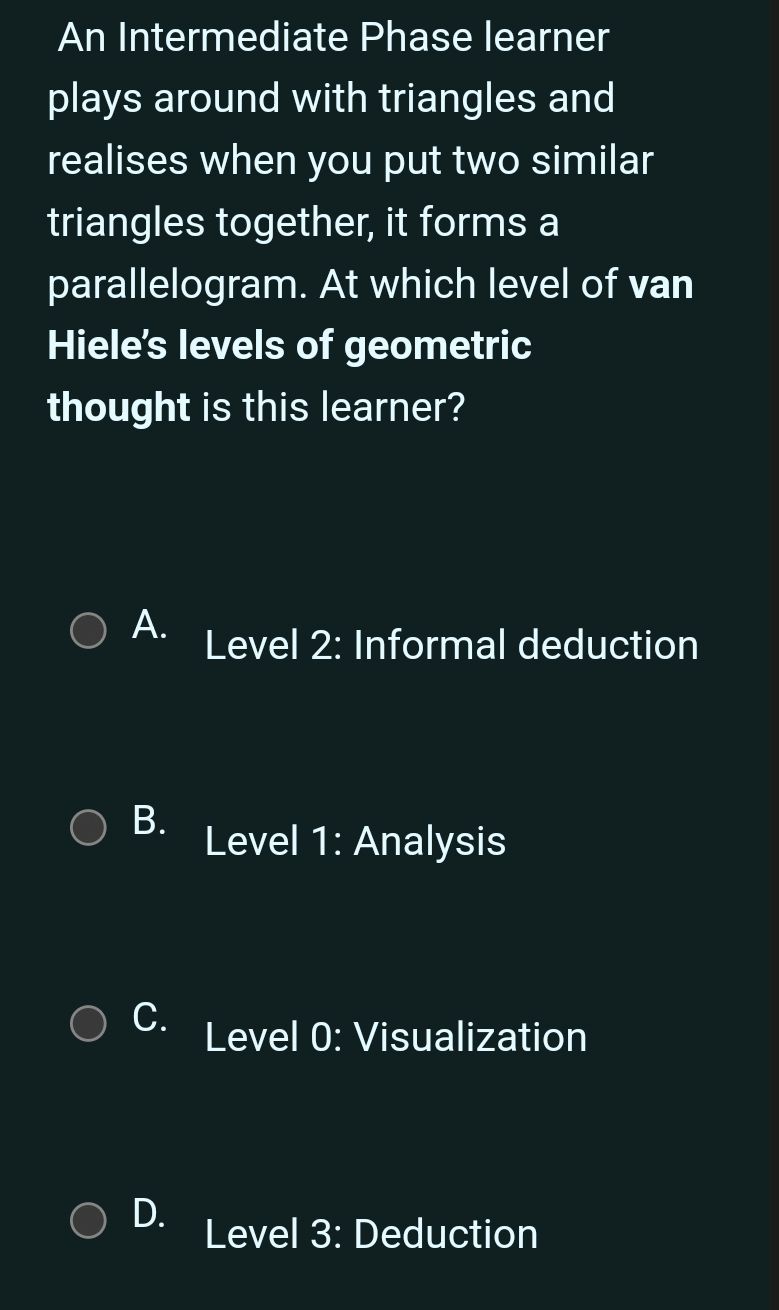Click the option label 'D.'

tap(150, 1215)
